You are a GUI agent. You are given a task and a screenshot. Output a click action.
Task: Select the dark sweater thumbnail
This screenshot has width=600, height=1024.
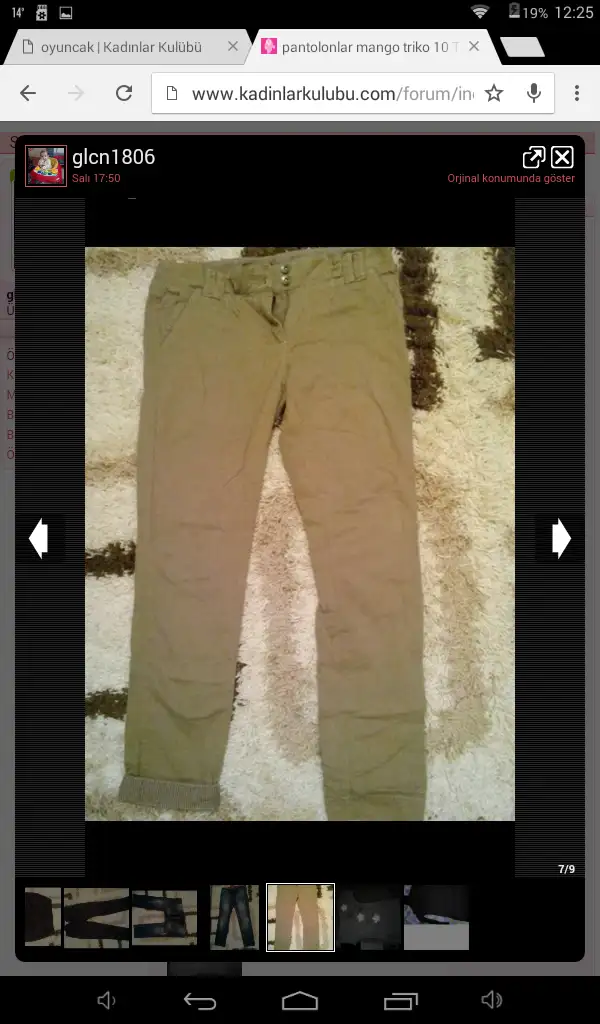368,917
